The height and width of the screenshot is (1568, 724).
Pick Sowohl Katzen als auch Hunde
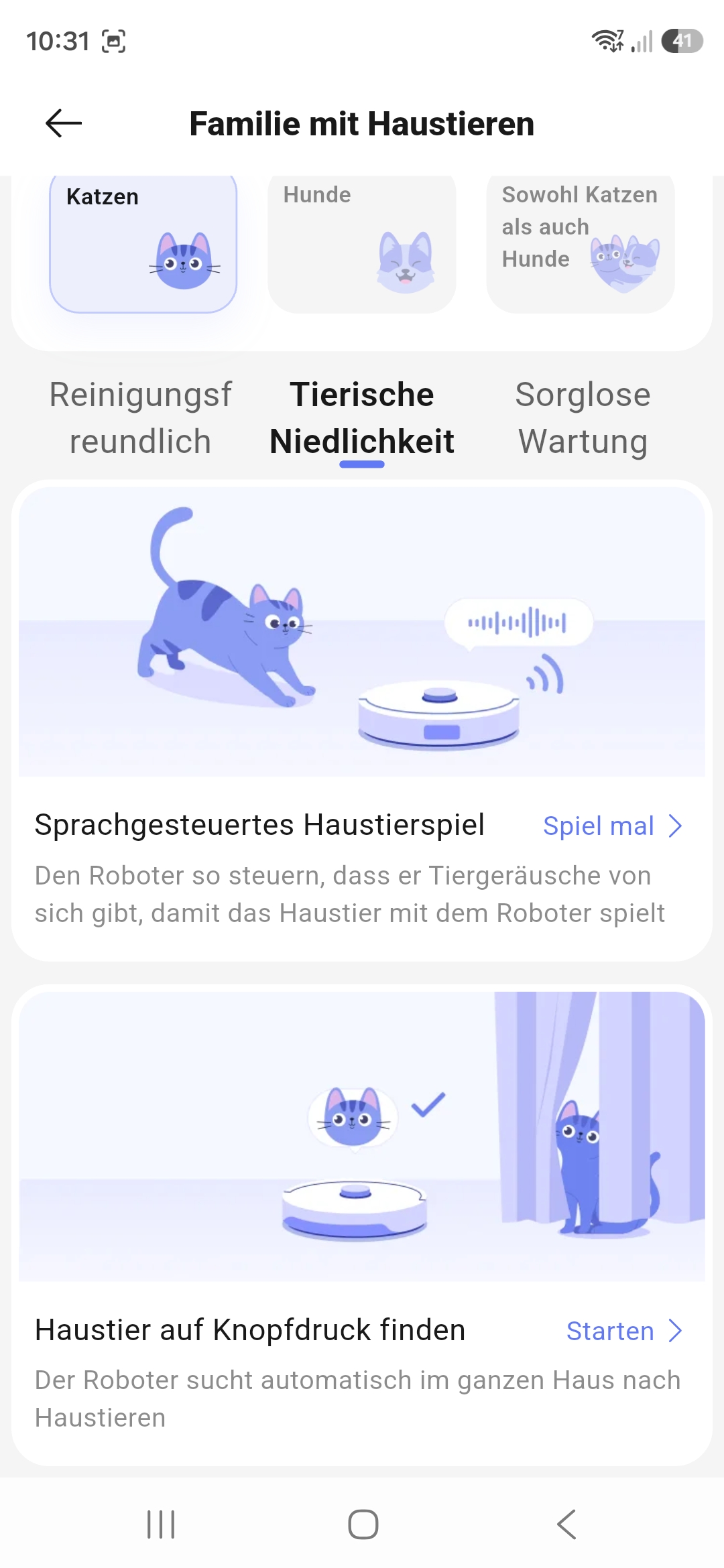coord(581,244)
